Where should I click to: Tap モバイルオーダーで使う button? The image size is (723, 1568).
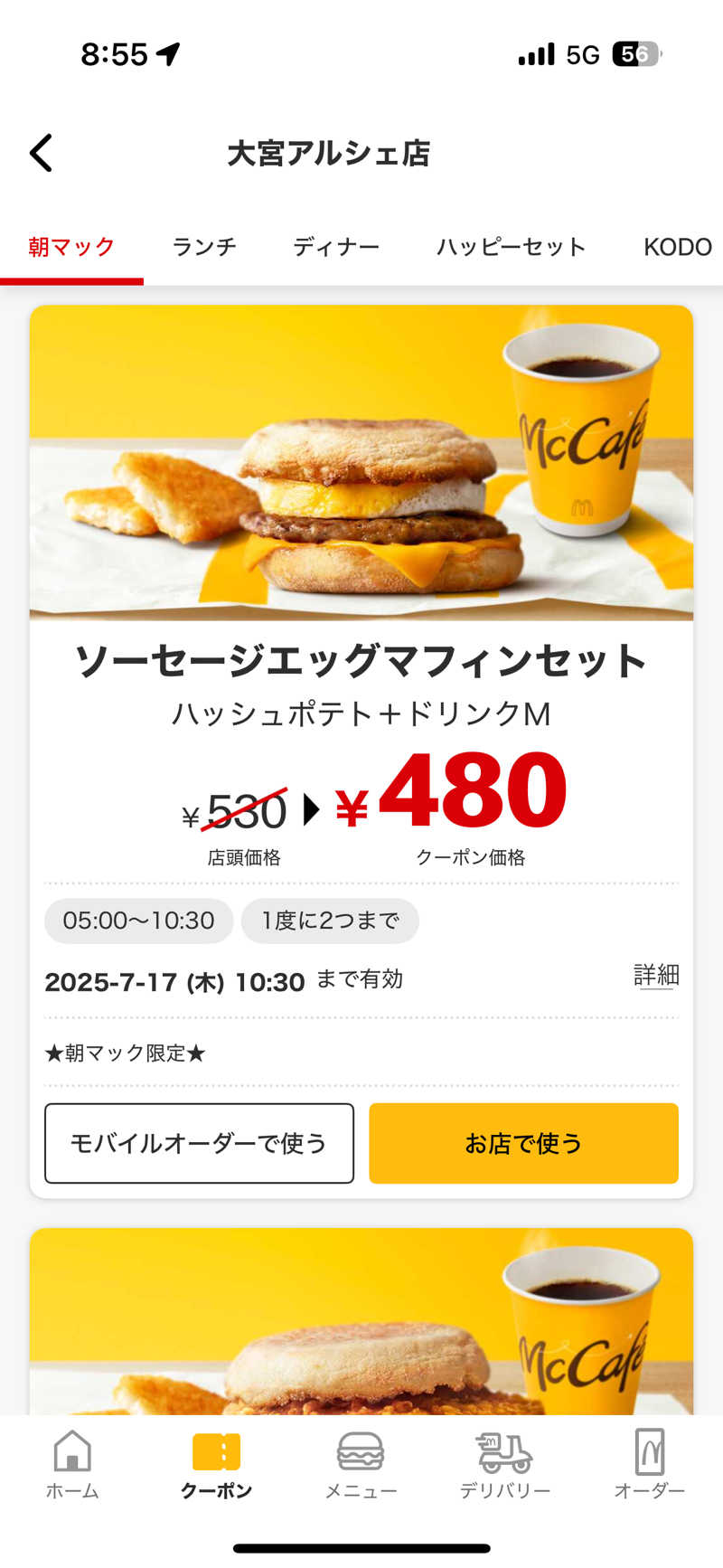pyautogui.click(x=199, y=1143)
